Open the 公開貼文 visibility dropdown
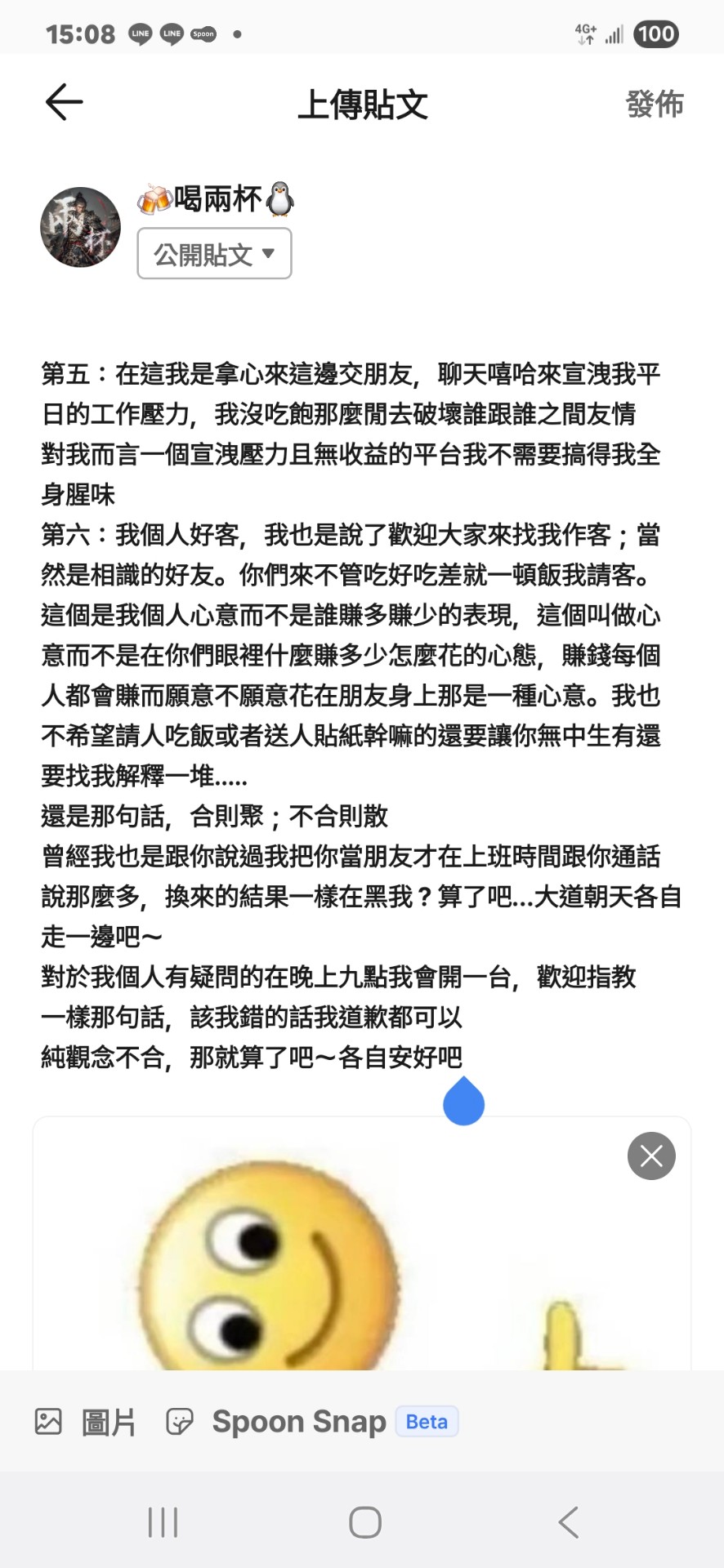 click(214, 254)
